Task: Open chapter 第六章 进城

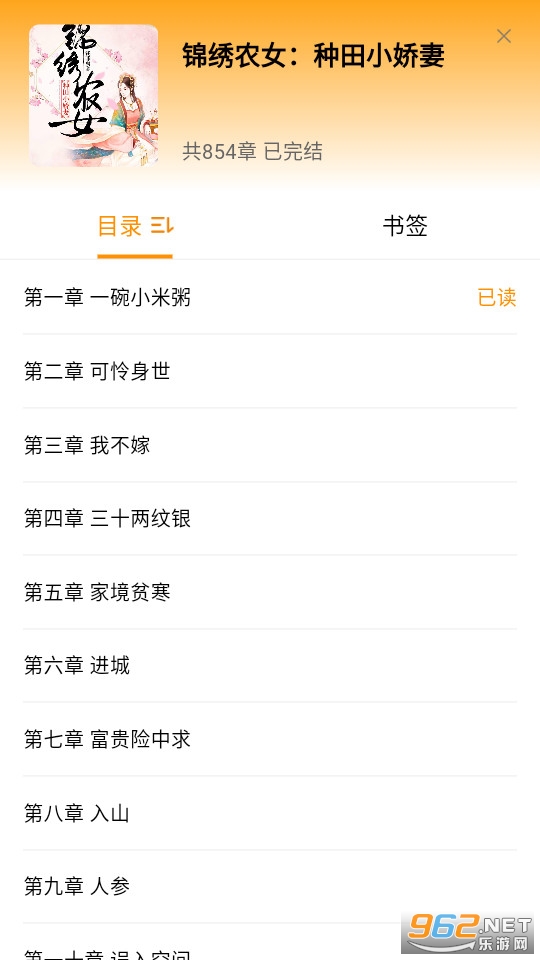Action: 270,666
